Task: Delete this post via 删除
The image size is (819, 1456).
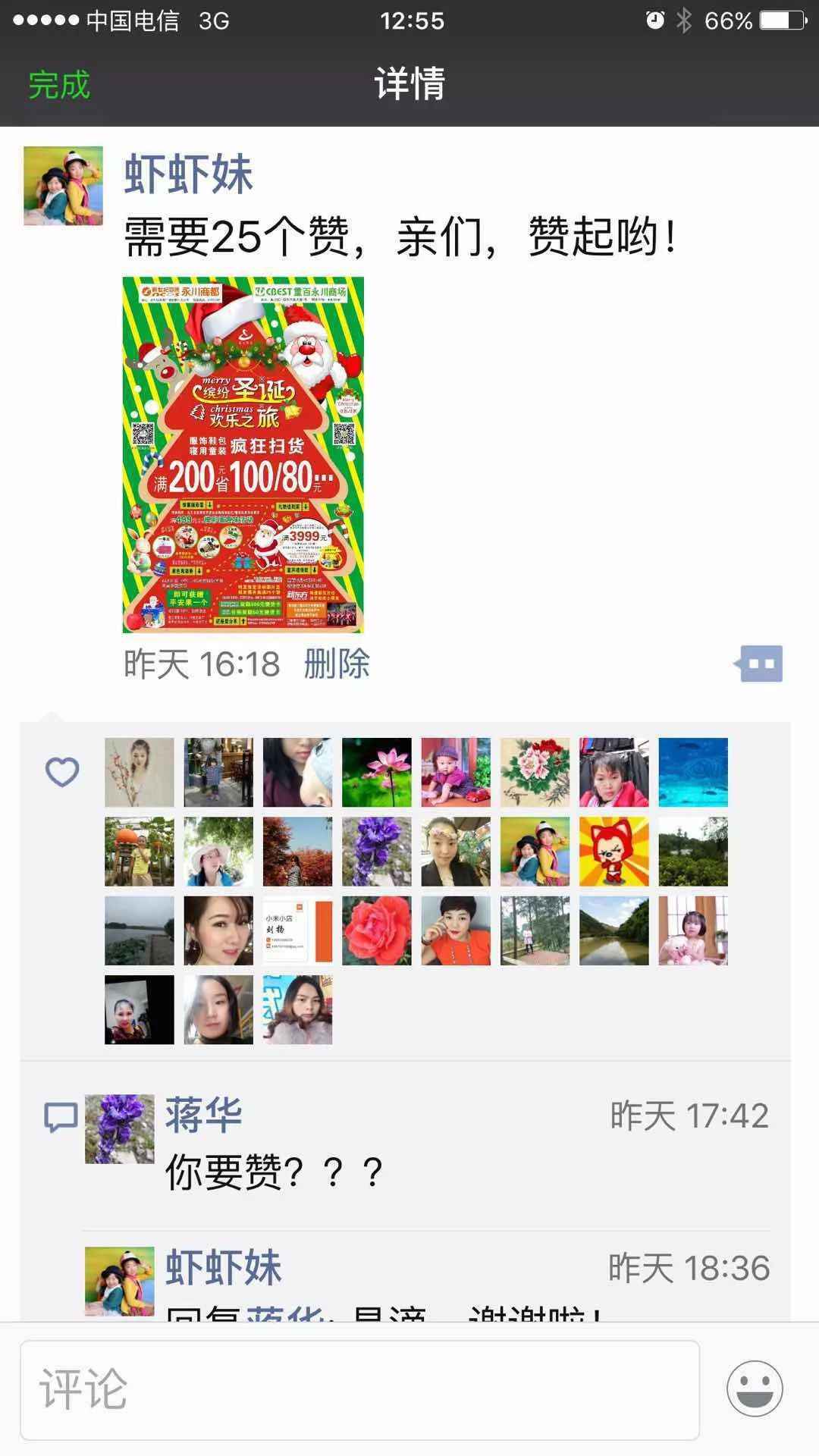Action: coord(337,664)
